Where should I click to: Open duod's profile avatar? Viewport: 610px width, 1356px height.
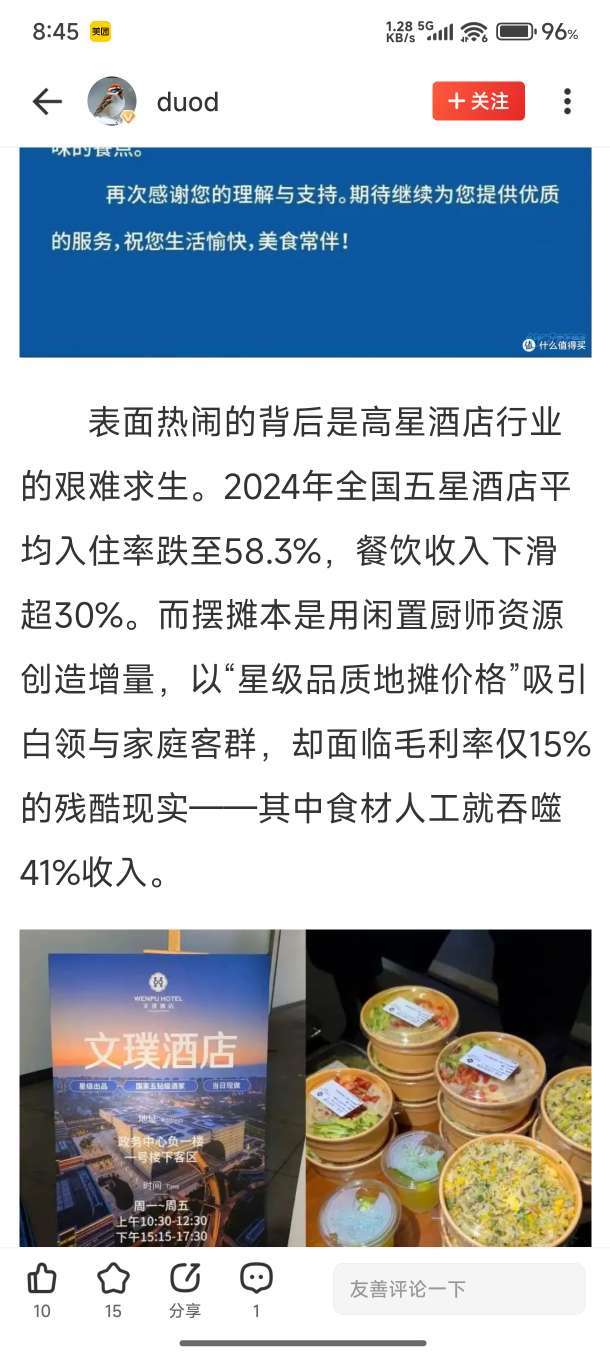point(112,101)
